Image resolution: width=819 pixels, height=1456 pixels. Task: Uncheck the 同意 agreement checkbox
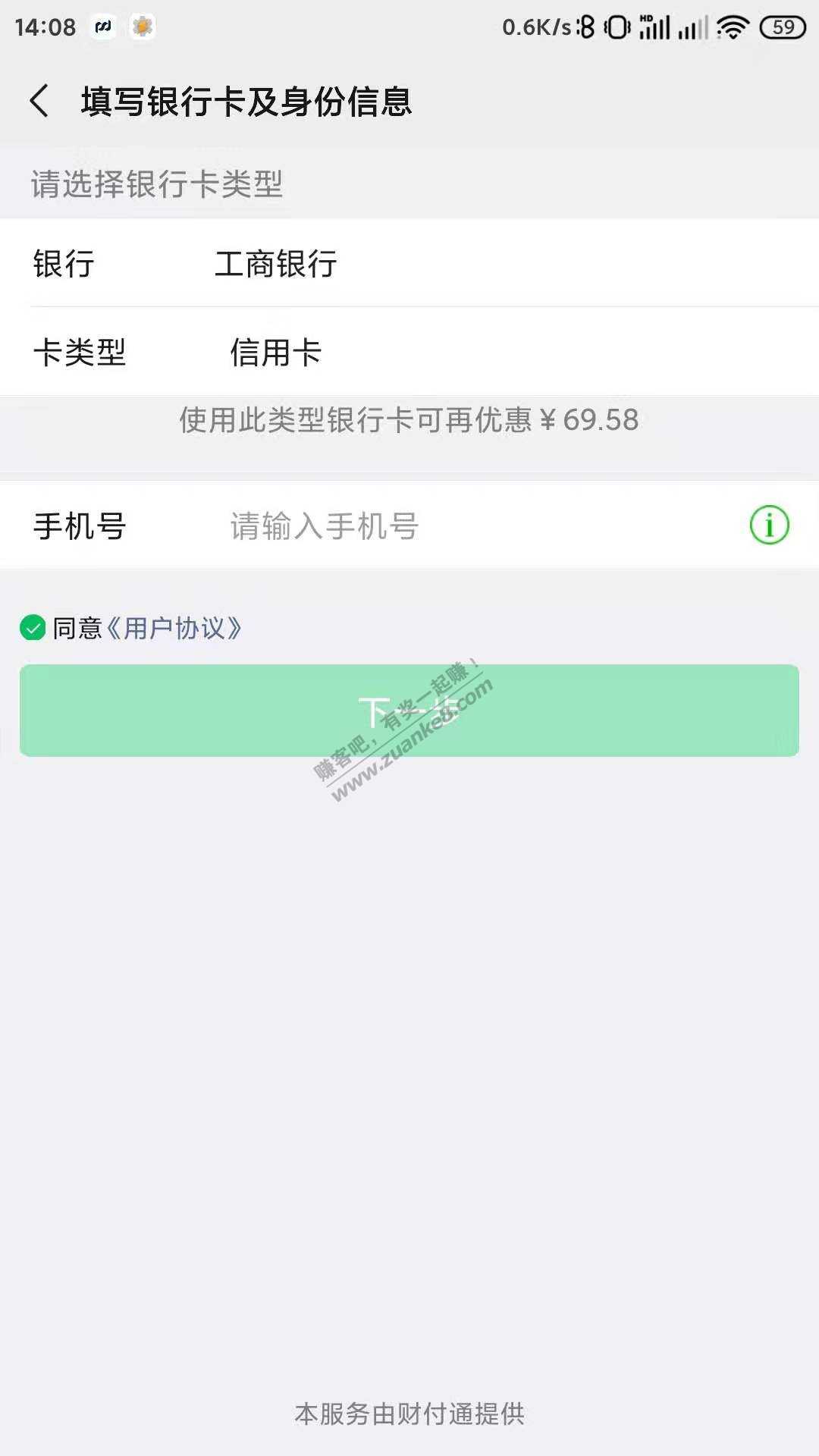pos(33,628)
